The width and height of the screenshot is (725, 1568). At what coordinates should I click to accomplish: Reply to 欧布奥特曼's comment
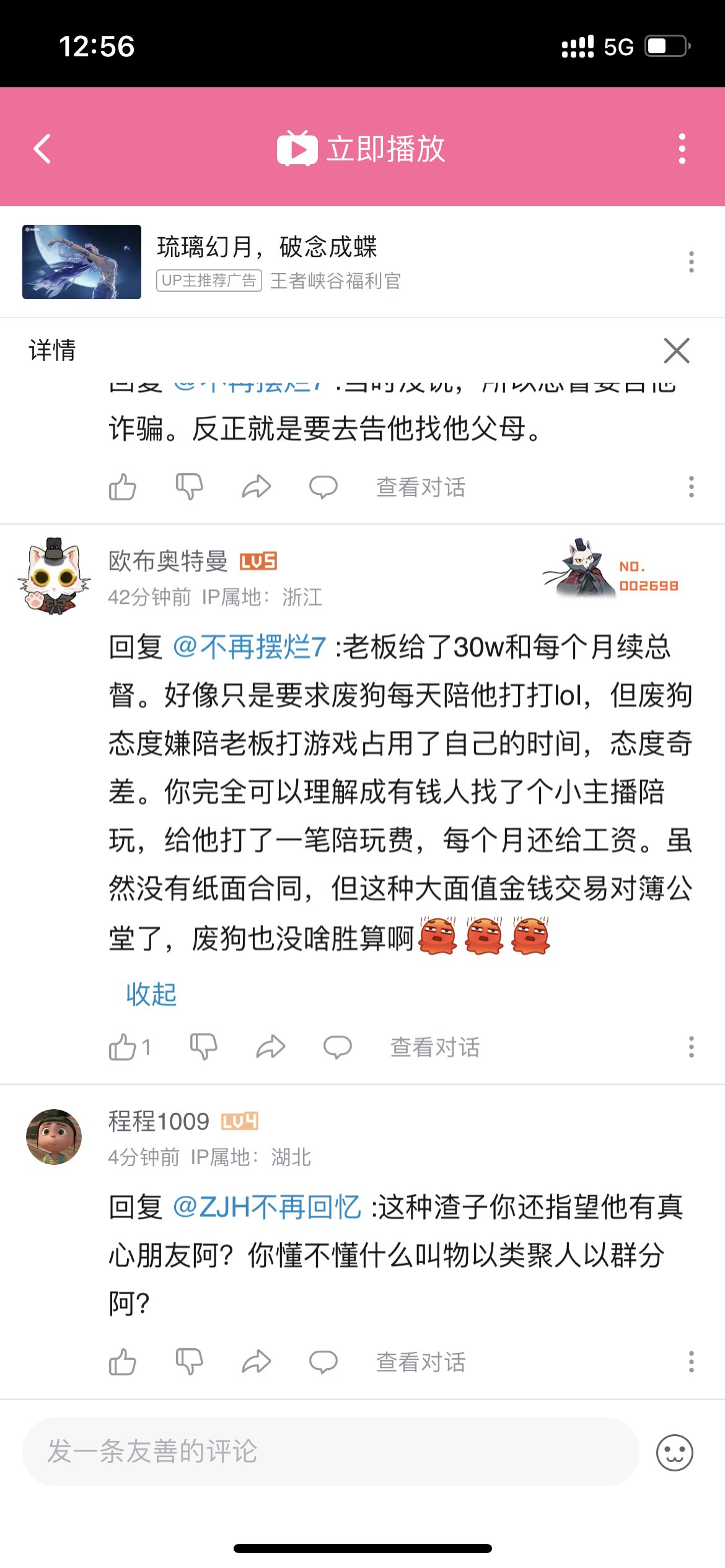coord(338,1047)
